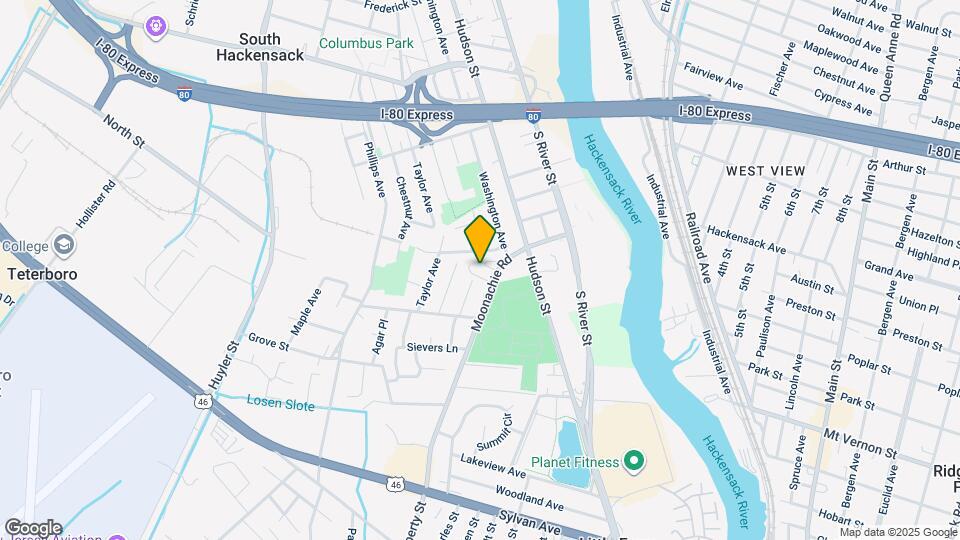Tap the orange location marker on the map
The height and width of the screenshot is (540, 960).
480,239
